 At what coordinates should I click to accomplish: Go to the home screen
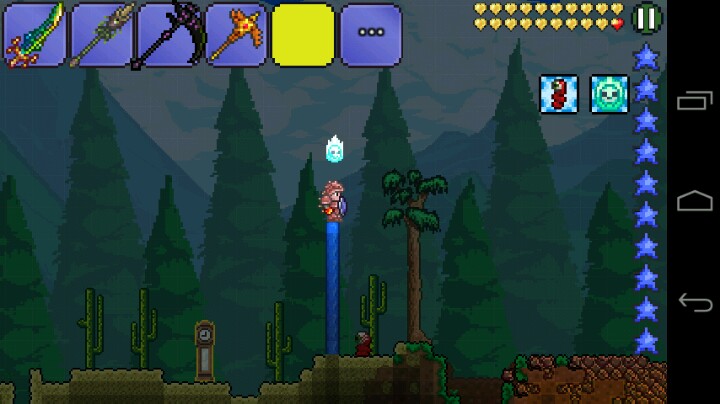694,202
